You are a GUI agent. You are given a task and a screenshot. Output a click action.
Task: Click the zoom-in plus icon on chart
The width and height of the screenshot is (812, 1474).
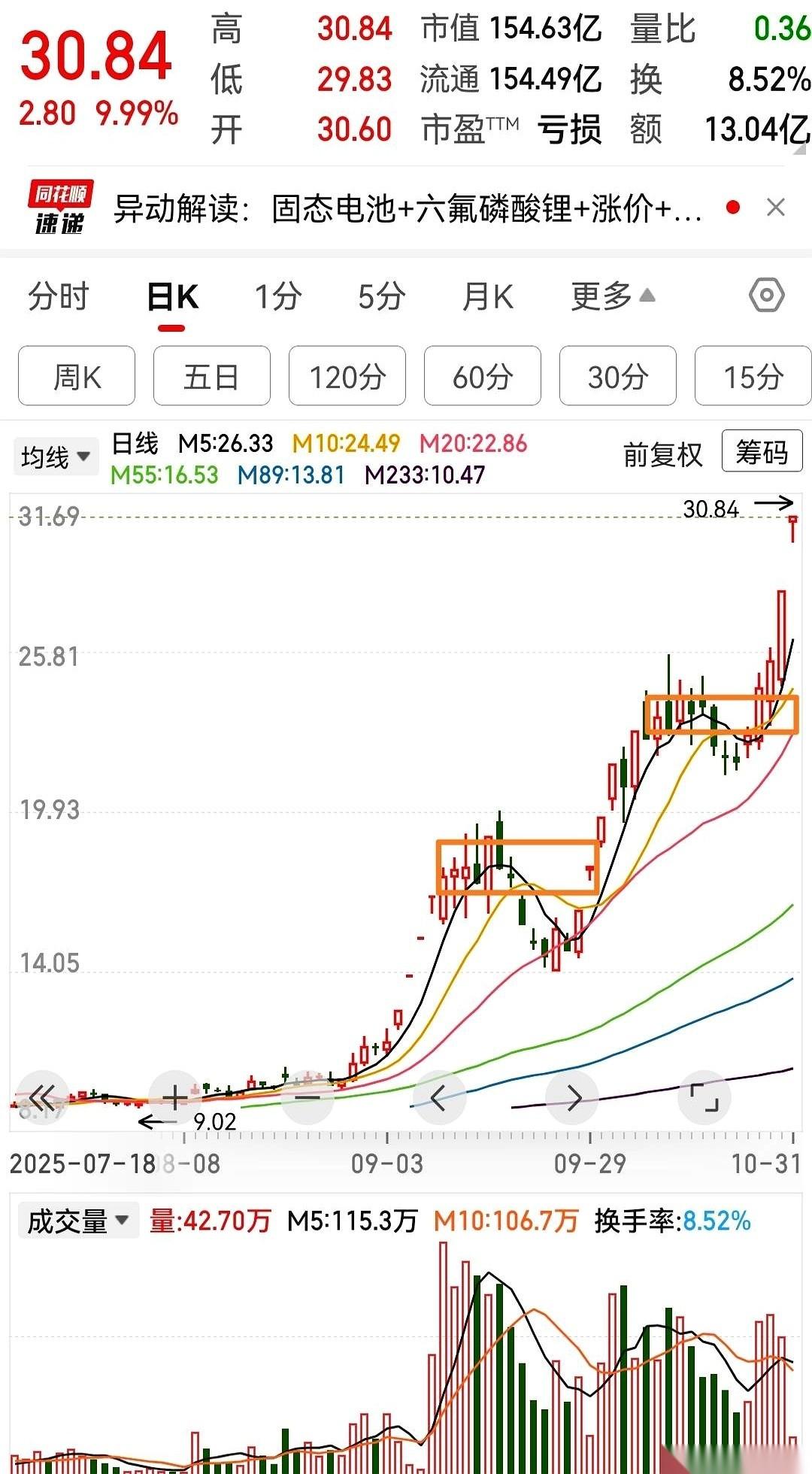click(174, 1097)
